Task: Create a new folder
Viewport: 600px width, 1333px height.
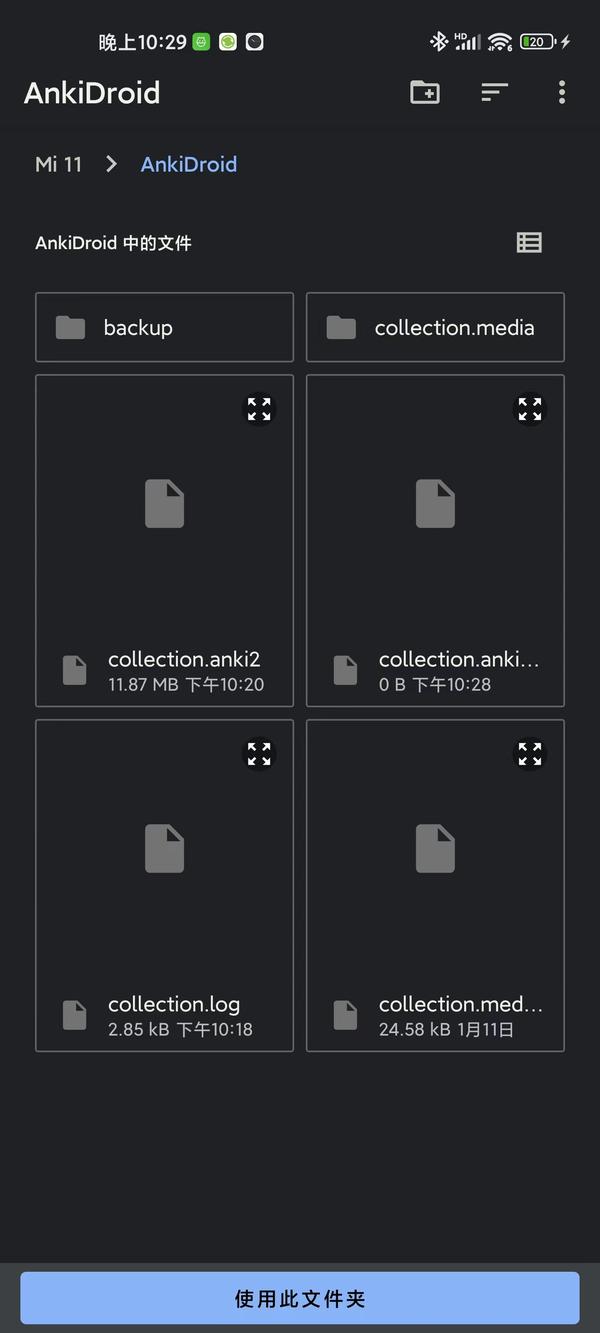Action: 425,93
